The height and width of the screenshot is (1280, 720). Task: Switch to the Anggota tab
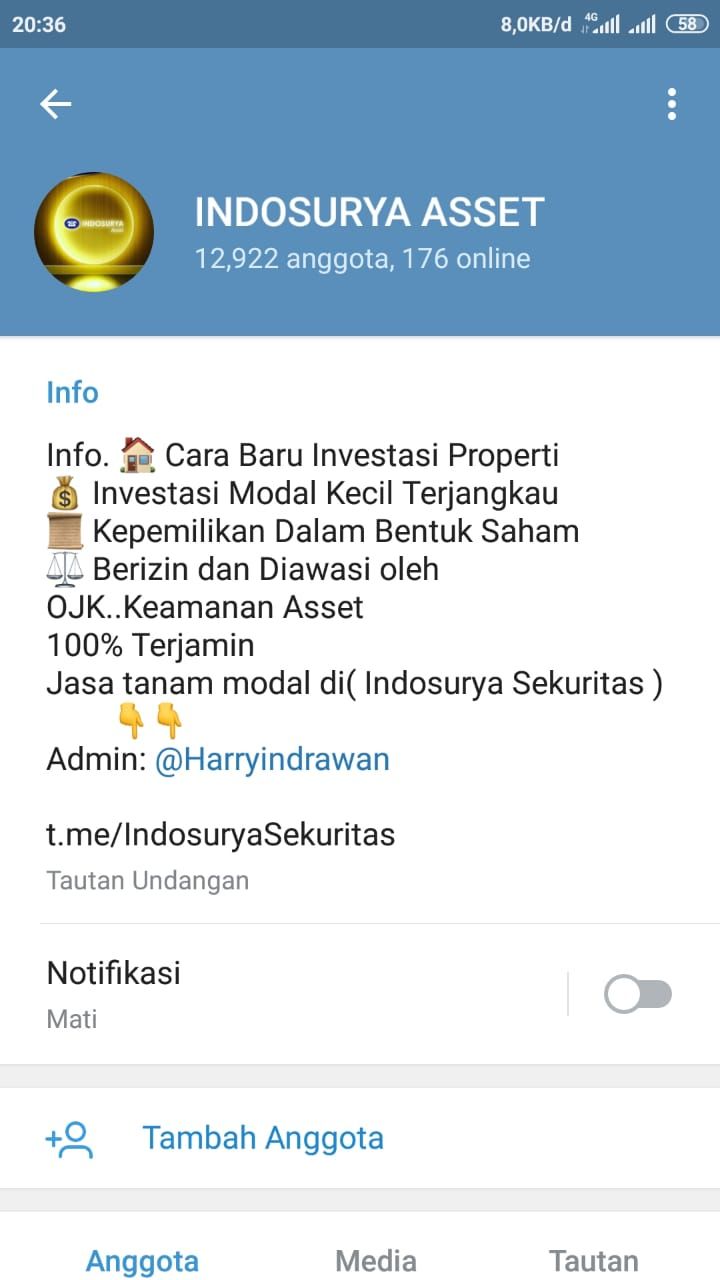142,1260
